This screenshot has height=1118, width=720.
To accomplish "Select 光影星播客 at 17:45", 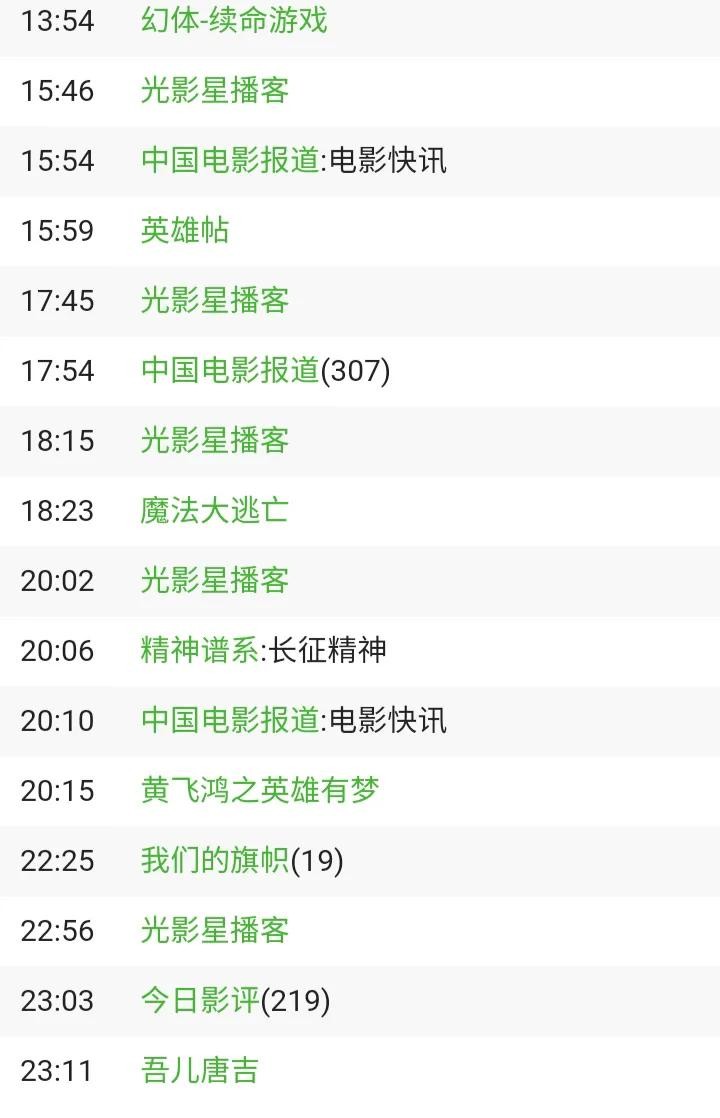I will click(215, 300).
